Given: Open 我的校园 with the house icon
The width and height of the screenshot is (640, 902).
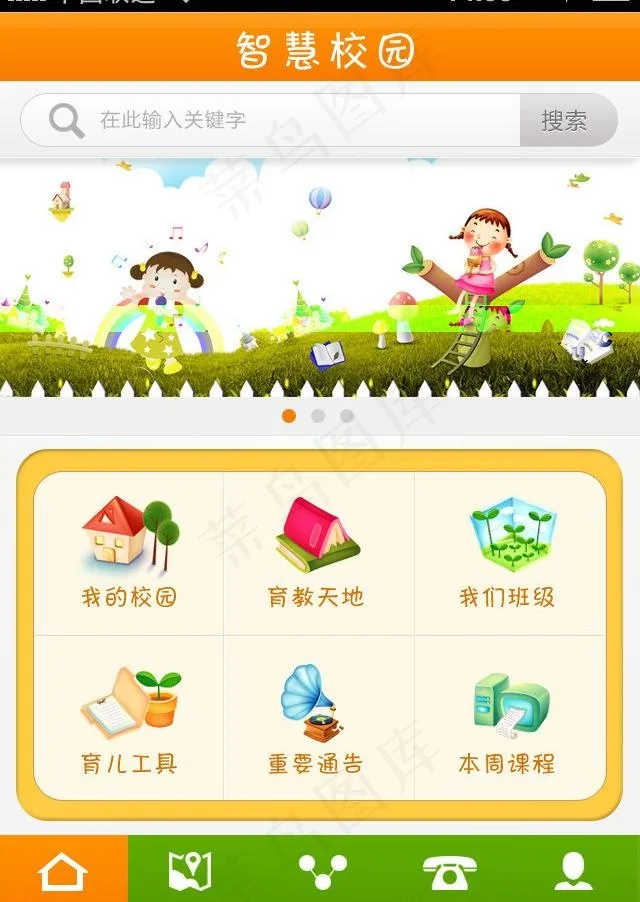Looking at the screenshot, I should coord(129,554).
